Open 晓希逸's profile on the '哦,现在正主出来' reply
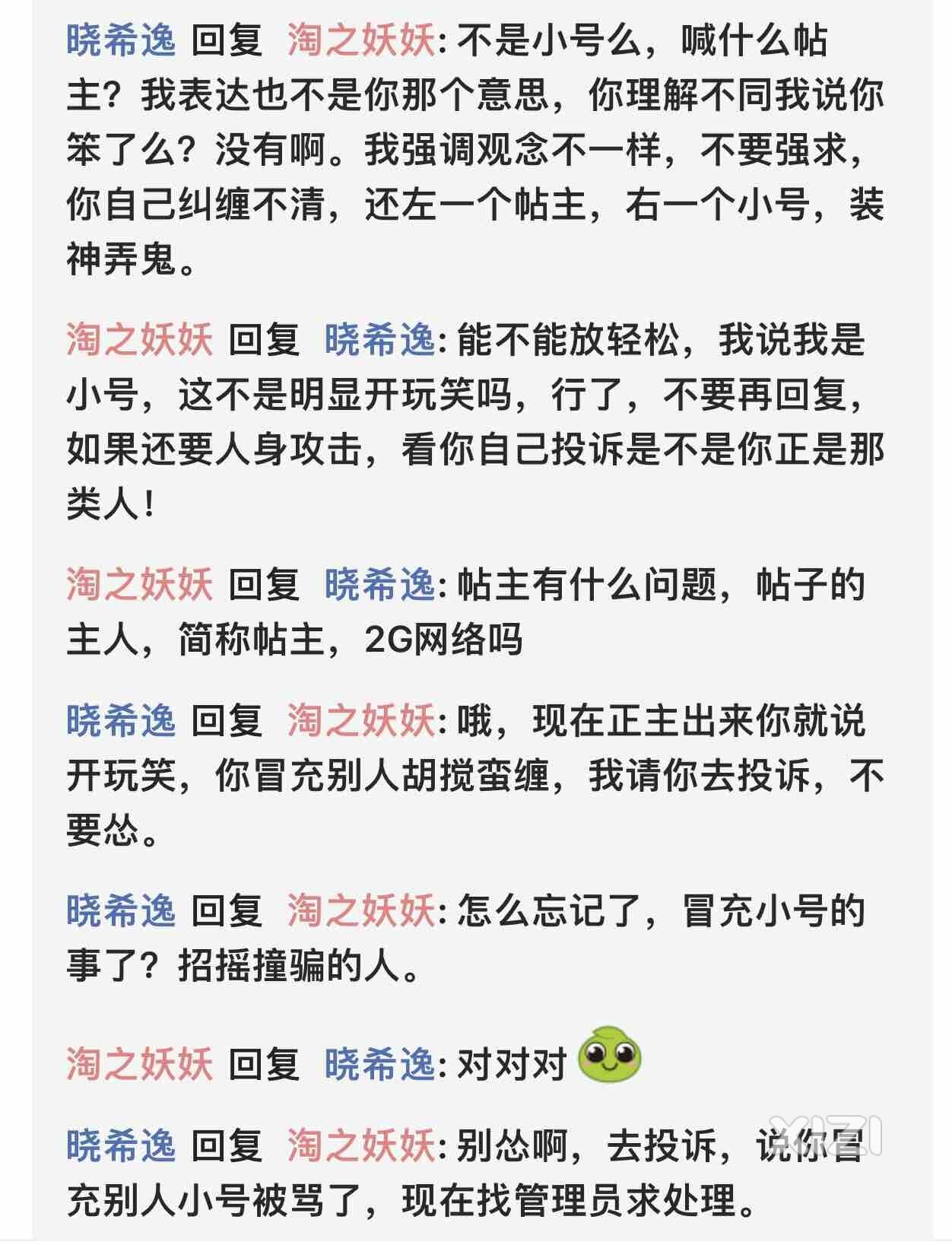952x1245 pixels. tap(121, 720)
